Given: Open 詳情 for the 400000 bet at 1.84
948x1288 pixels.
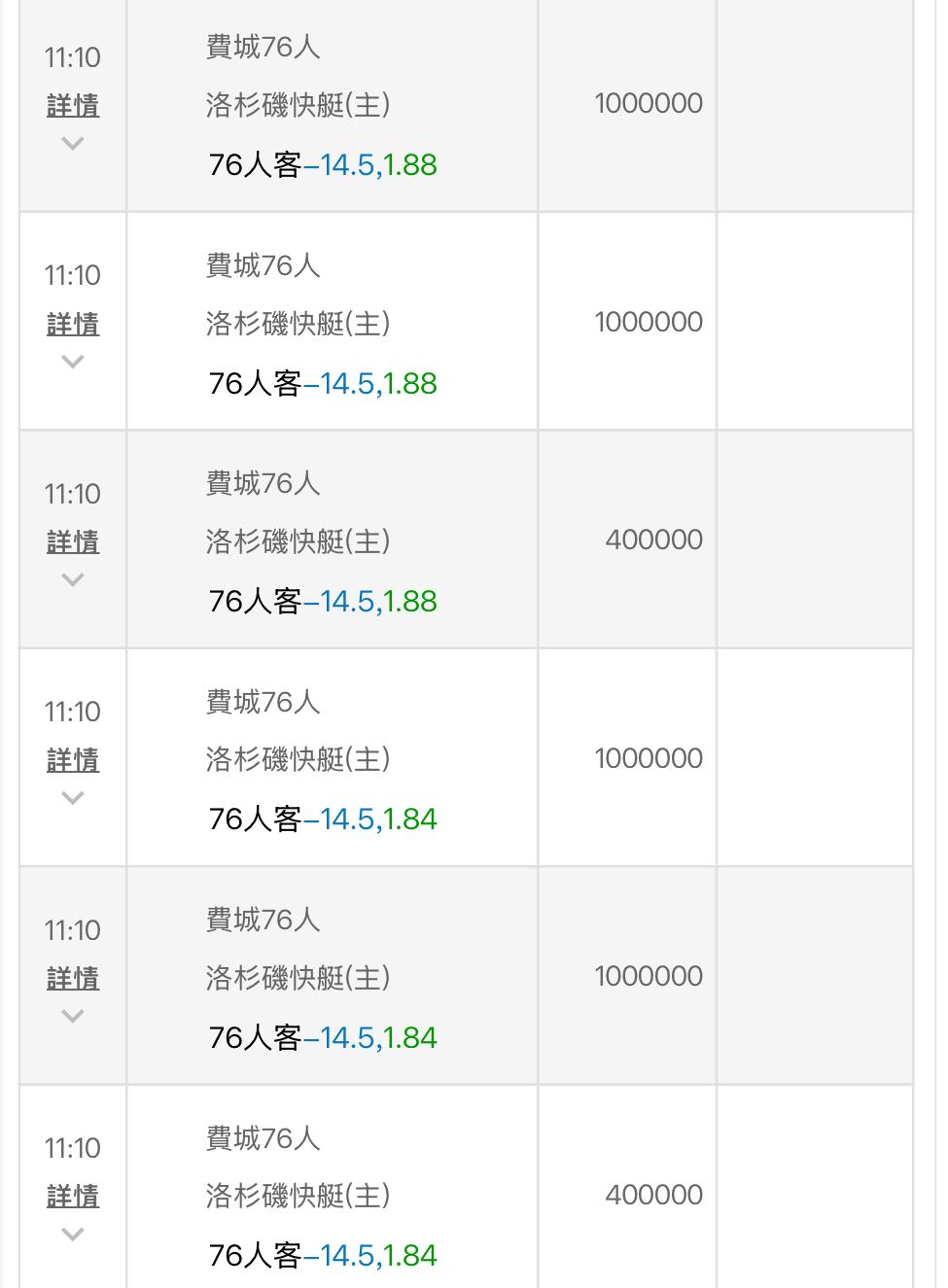Looking at the screenshot, I should coord(73,1196).
